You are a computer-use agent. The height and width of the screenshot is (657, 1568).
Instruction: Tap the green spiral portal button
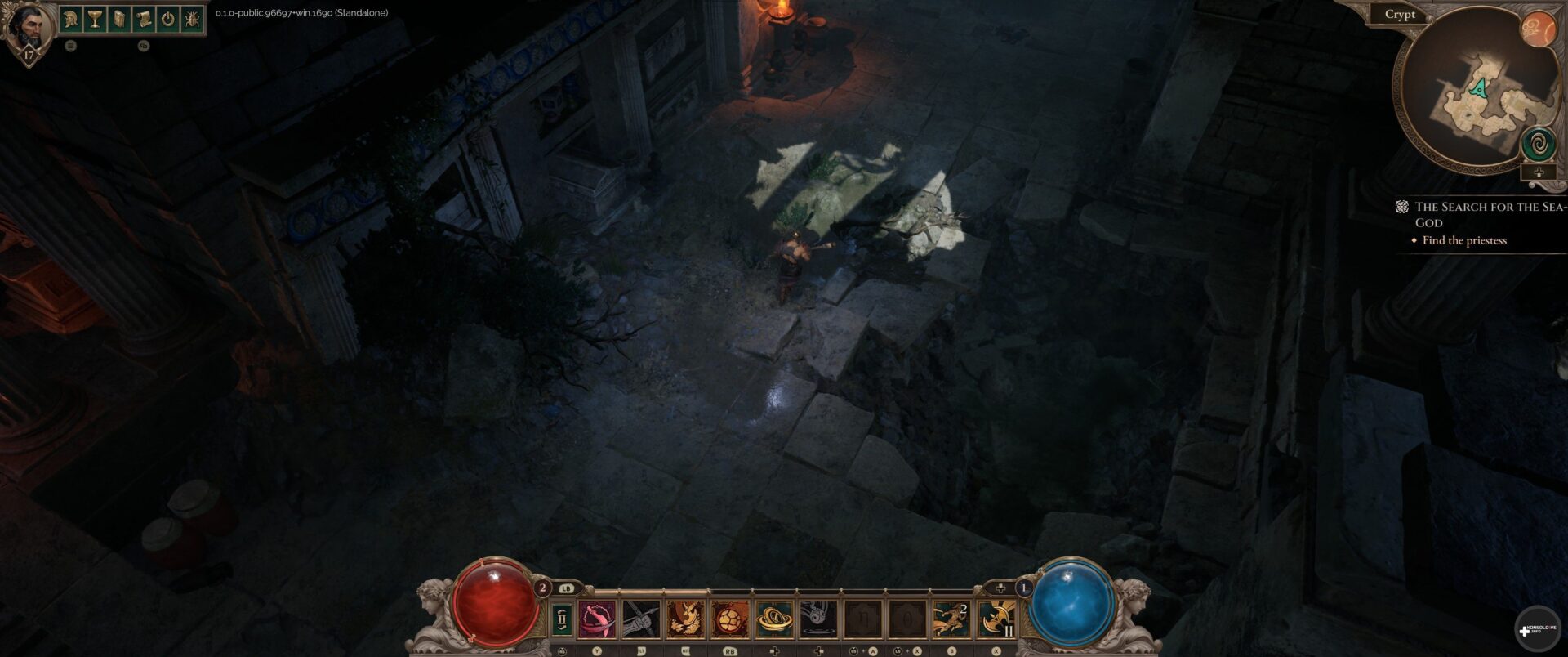click(1539, 144)
